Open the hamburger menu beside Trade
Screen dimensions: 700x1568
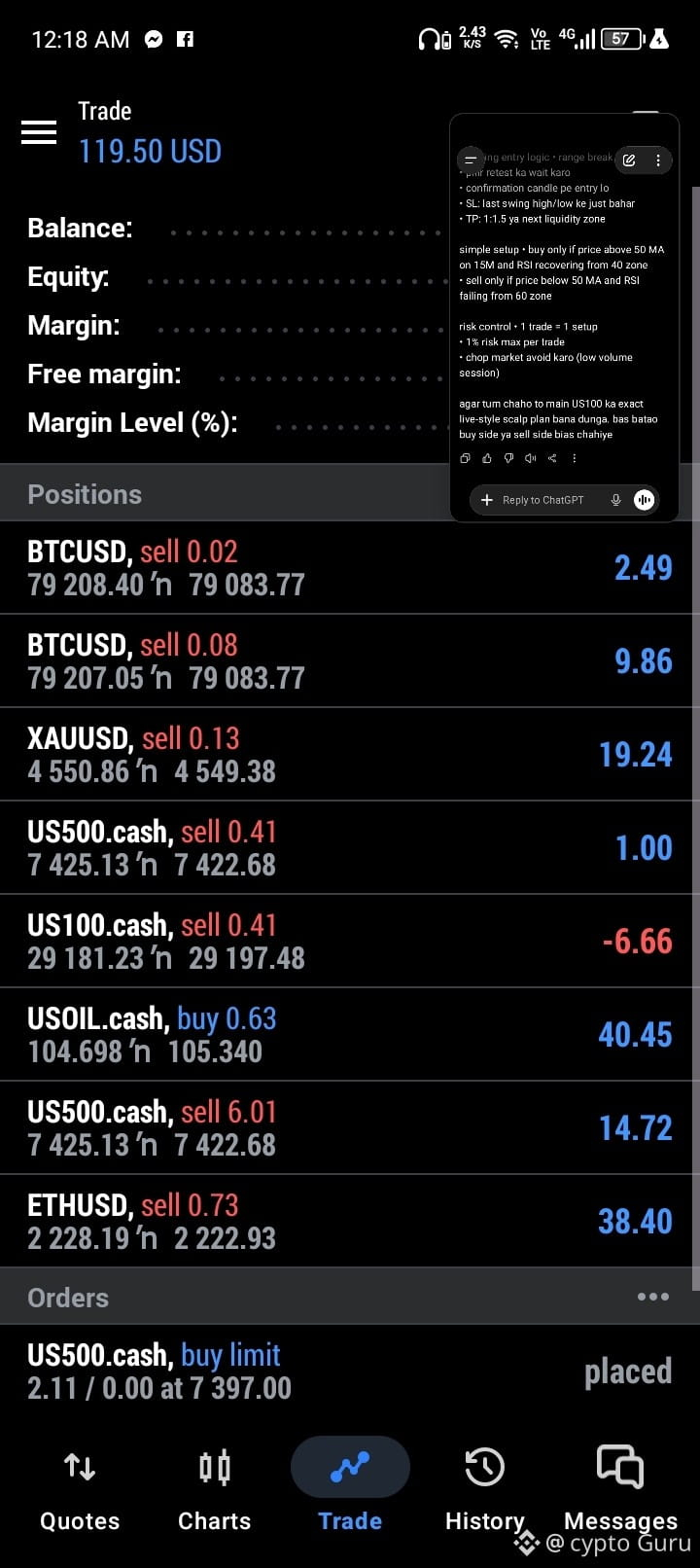39,132
